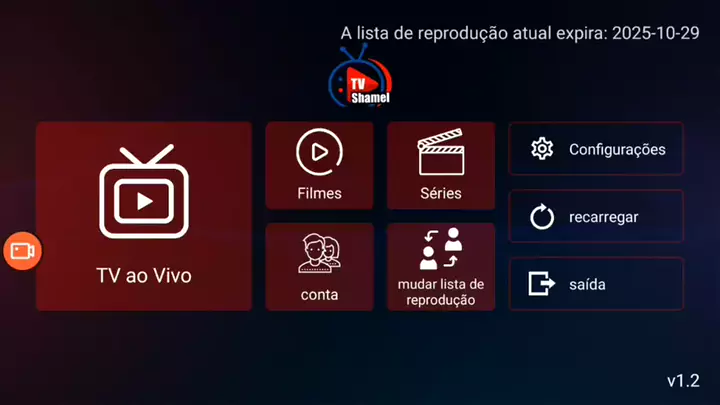Viewport: 720px width, 405px height.
Task: Select mudar lista de reprodução
Action: click(441, 266)
